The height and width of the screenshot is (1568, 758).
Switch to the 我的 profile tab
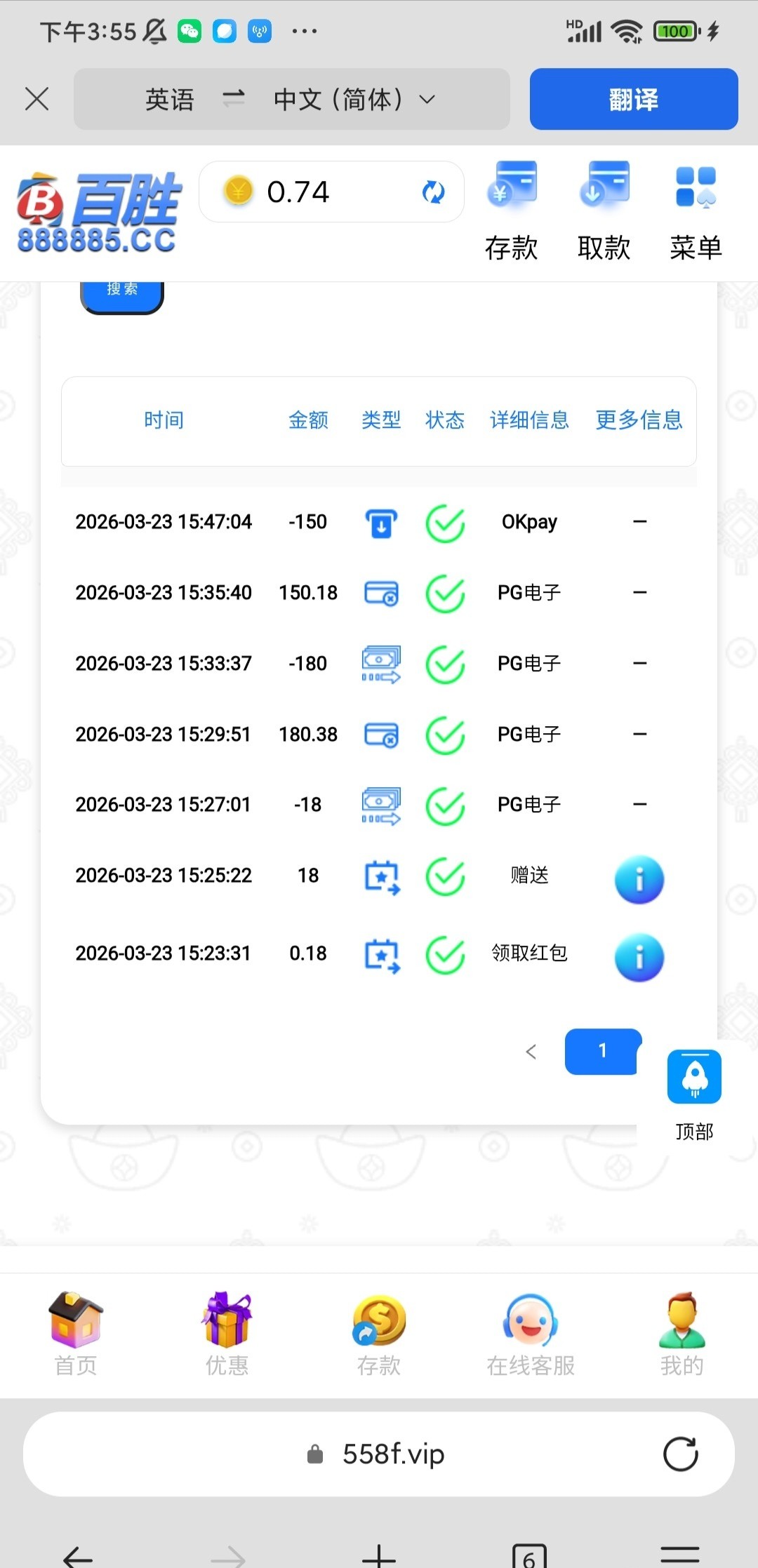[x=681, y=1333]
